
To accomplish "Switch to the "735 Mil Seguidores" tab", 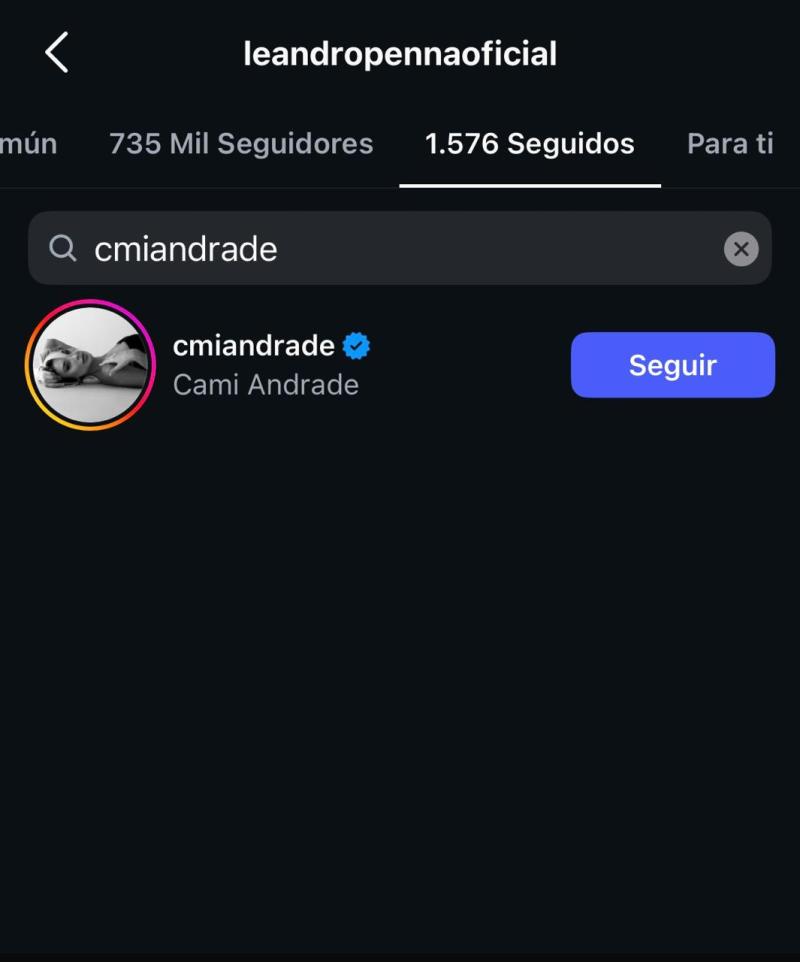I will (240, 143).
